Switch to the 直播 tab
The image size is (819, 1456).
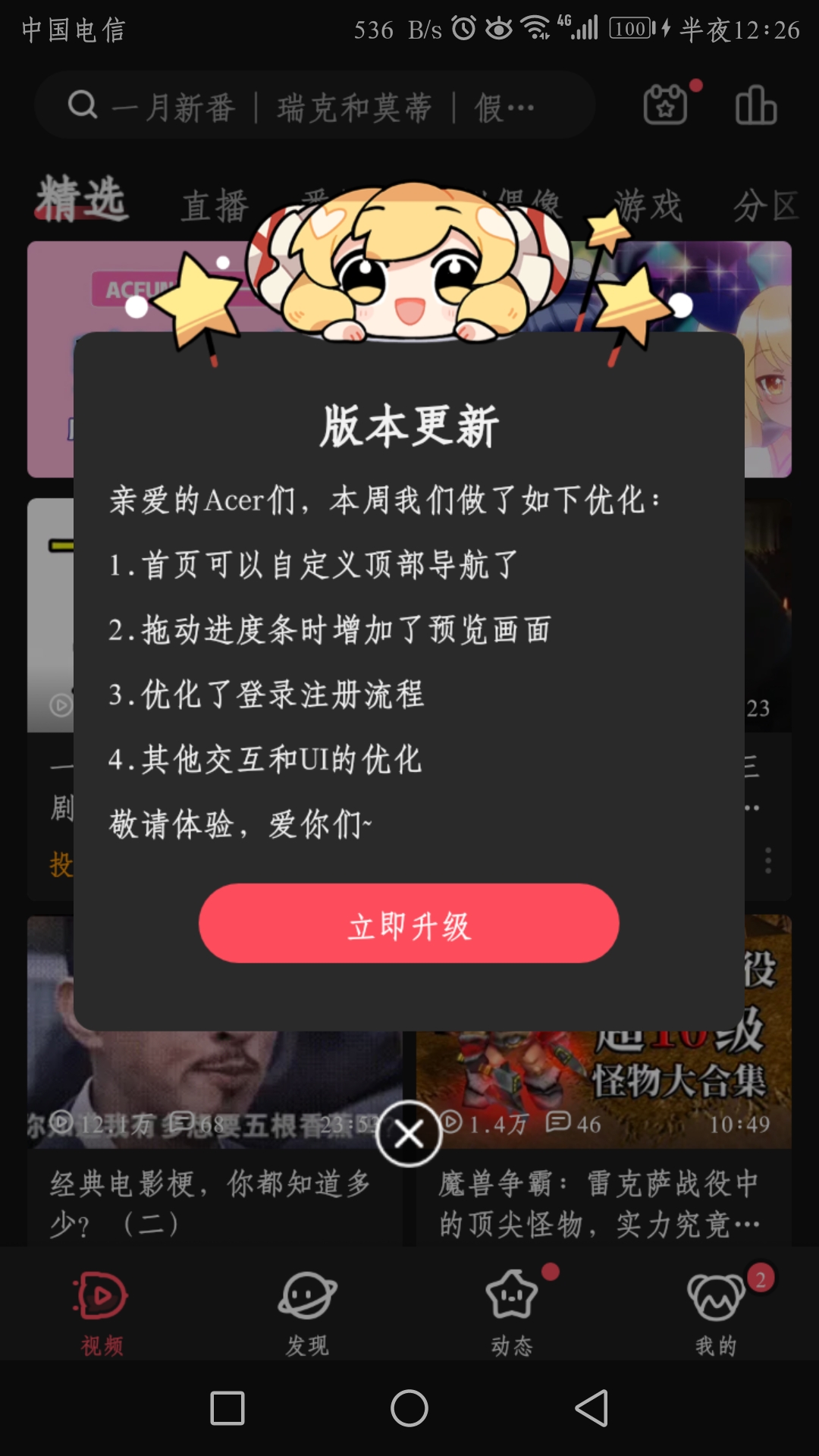coord(215,206)
